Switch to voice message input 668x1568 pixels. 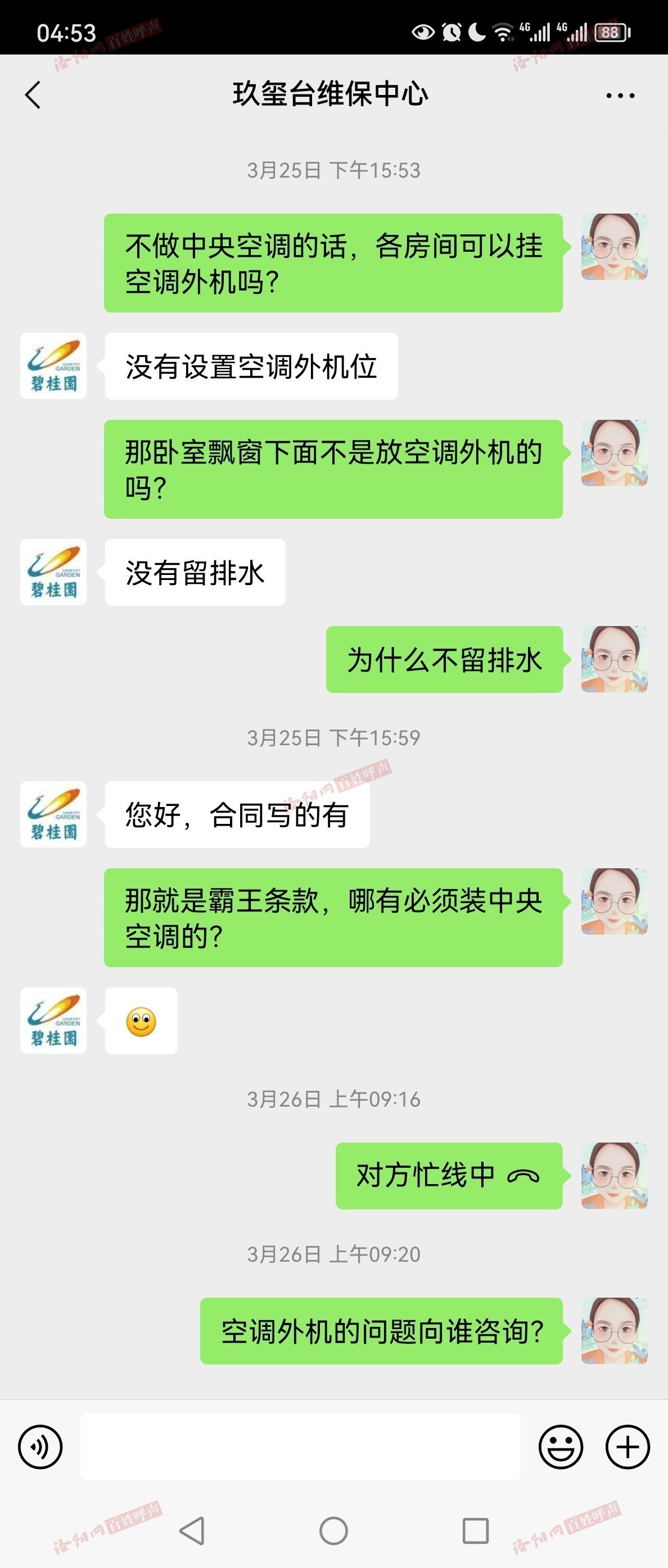40,1447
